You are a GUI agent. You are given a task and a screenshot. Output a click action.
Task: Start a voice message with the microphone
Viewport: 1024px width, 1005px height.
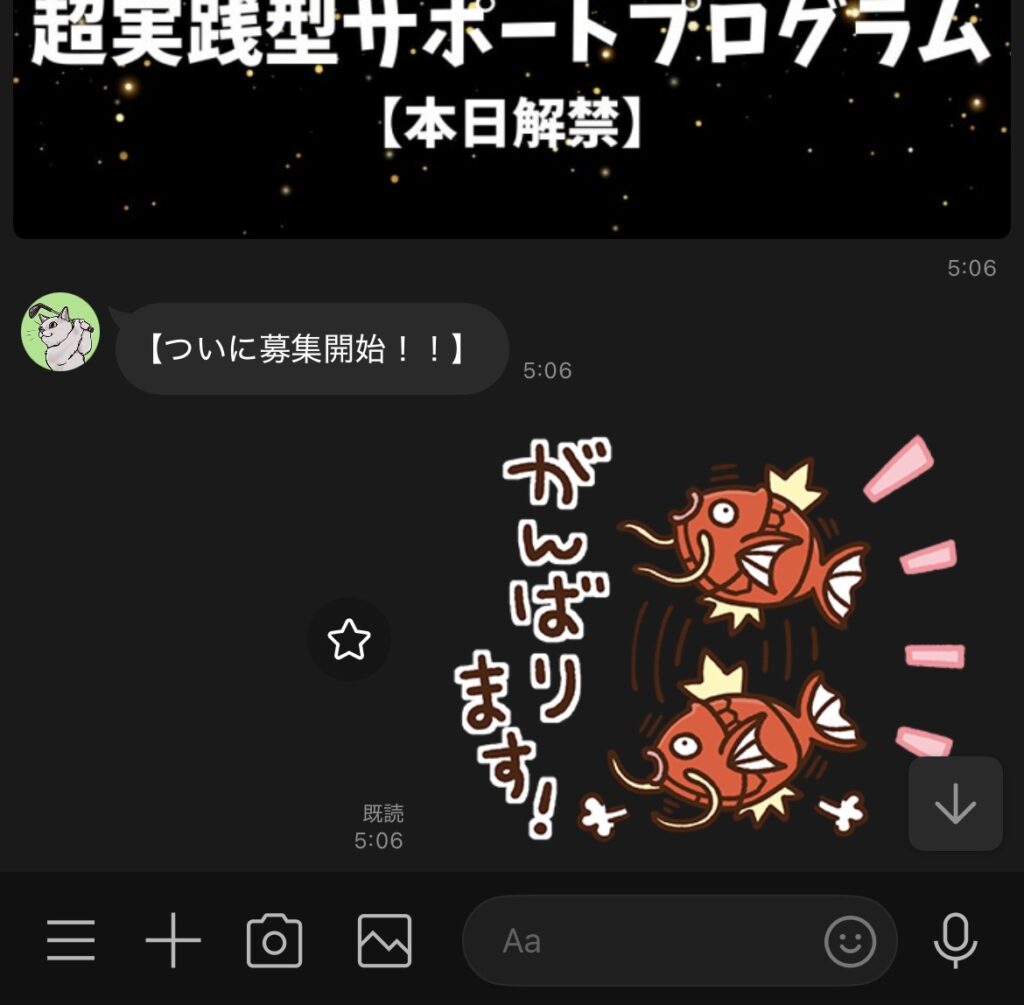tap(955, 941)
